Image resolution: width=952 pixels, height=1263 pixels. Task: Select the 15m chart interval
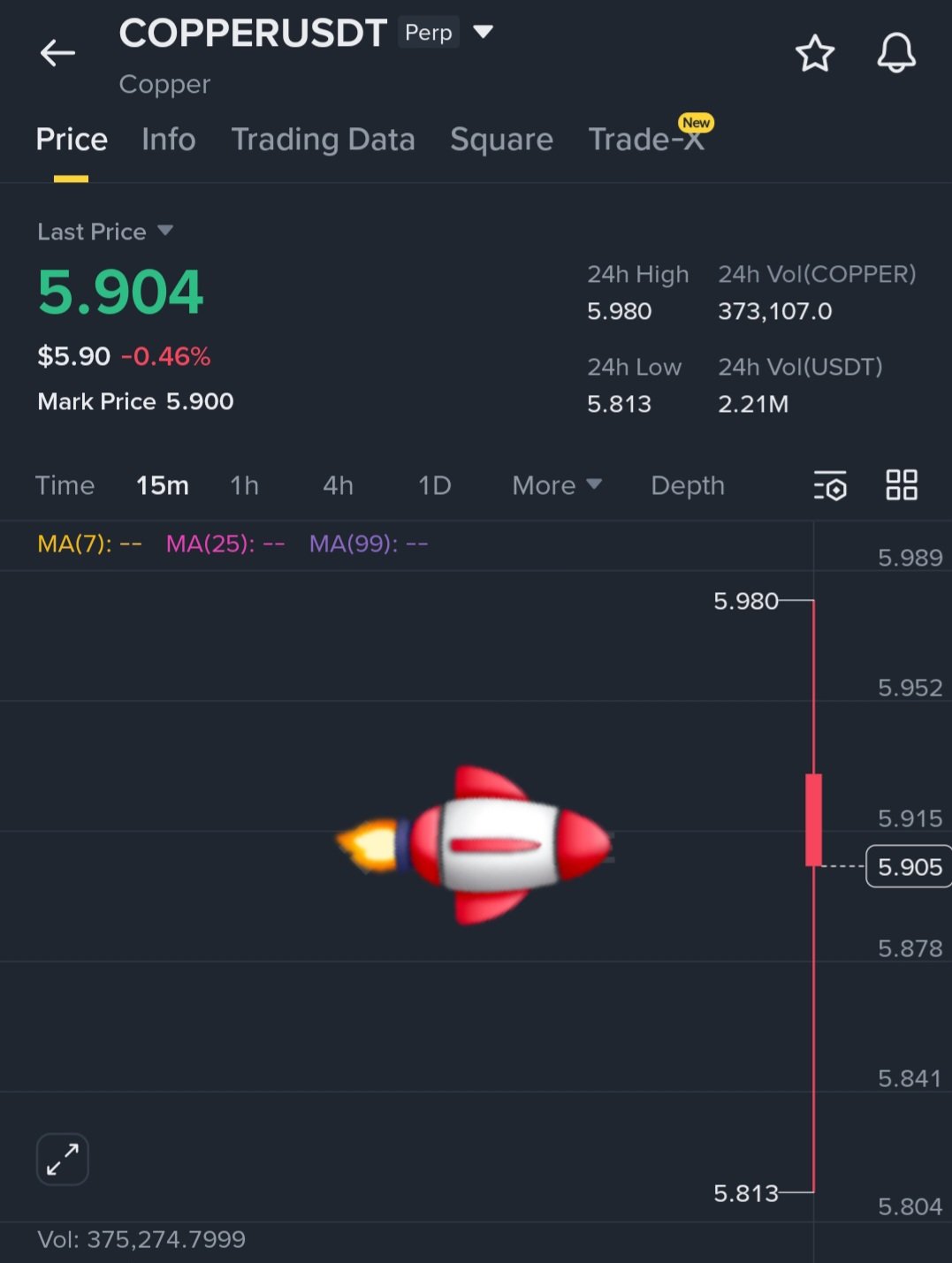click(x=162, y=485)
